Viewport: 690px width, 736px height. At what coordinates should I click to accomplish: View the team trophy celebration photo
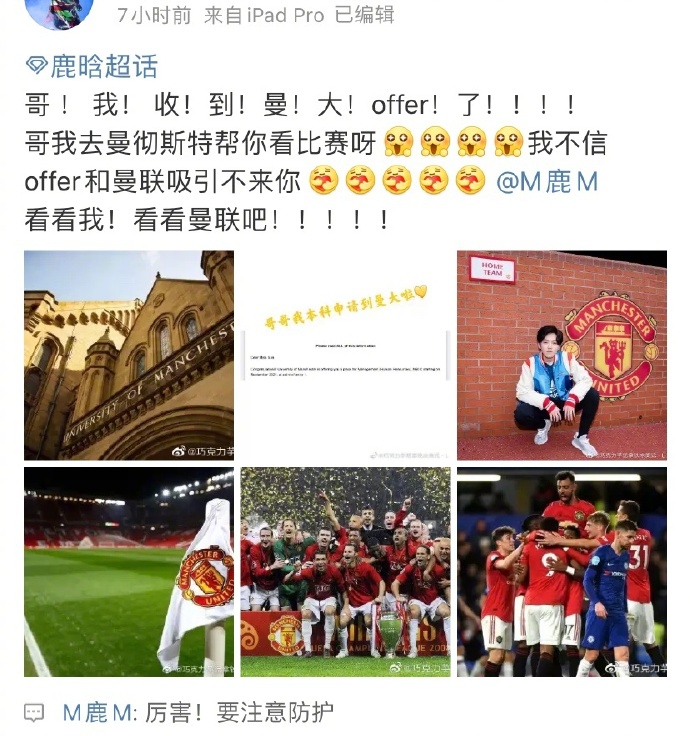tap(345, 572)
